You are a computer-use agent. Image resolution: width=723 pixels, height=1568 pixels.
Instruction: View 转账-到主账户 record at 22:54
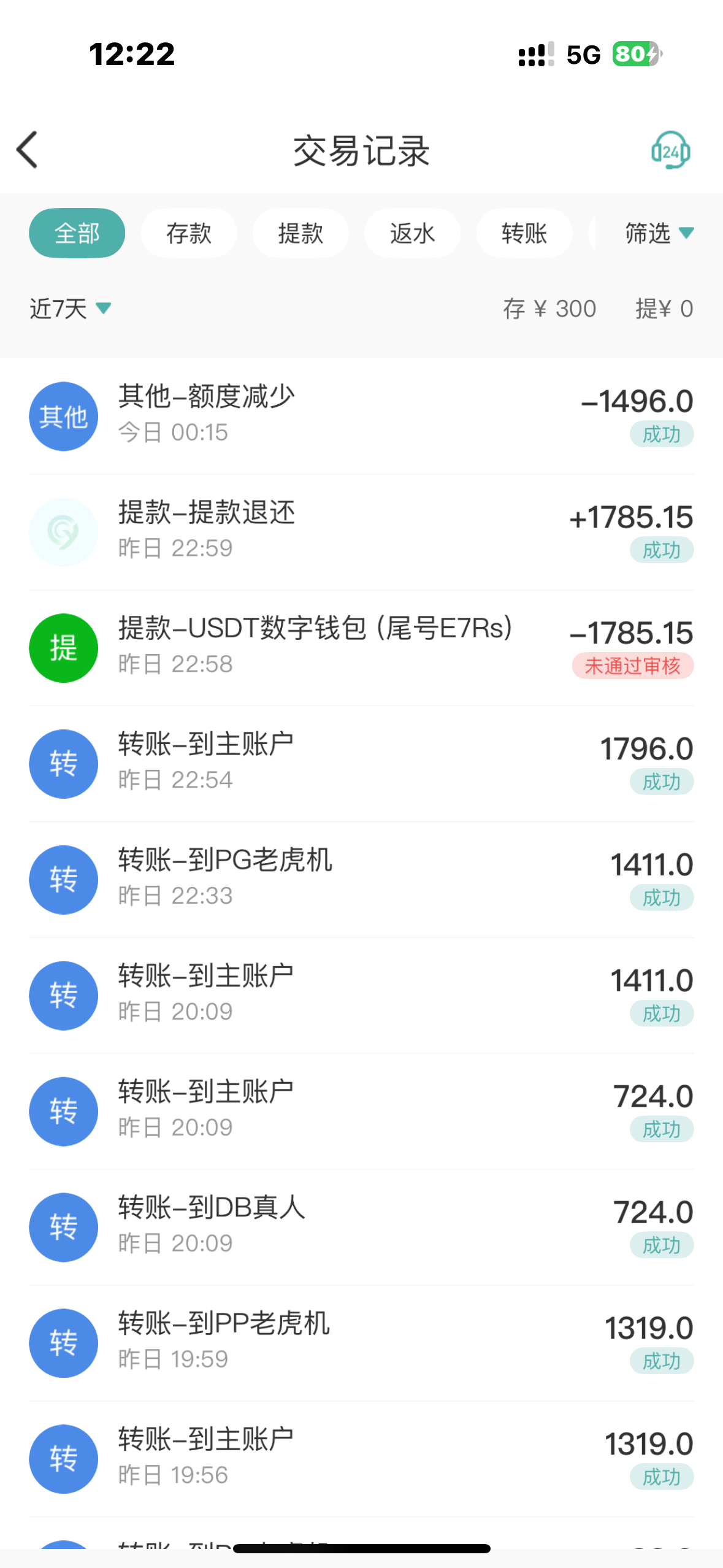click(361, 763)
